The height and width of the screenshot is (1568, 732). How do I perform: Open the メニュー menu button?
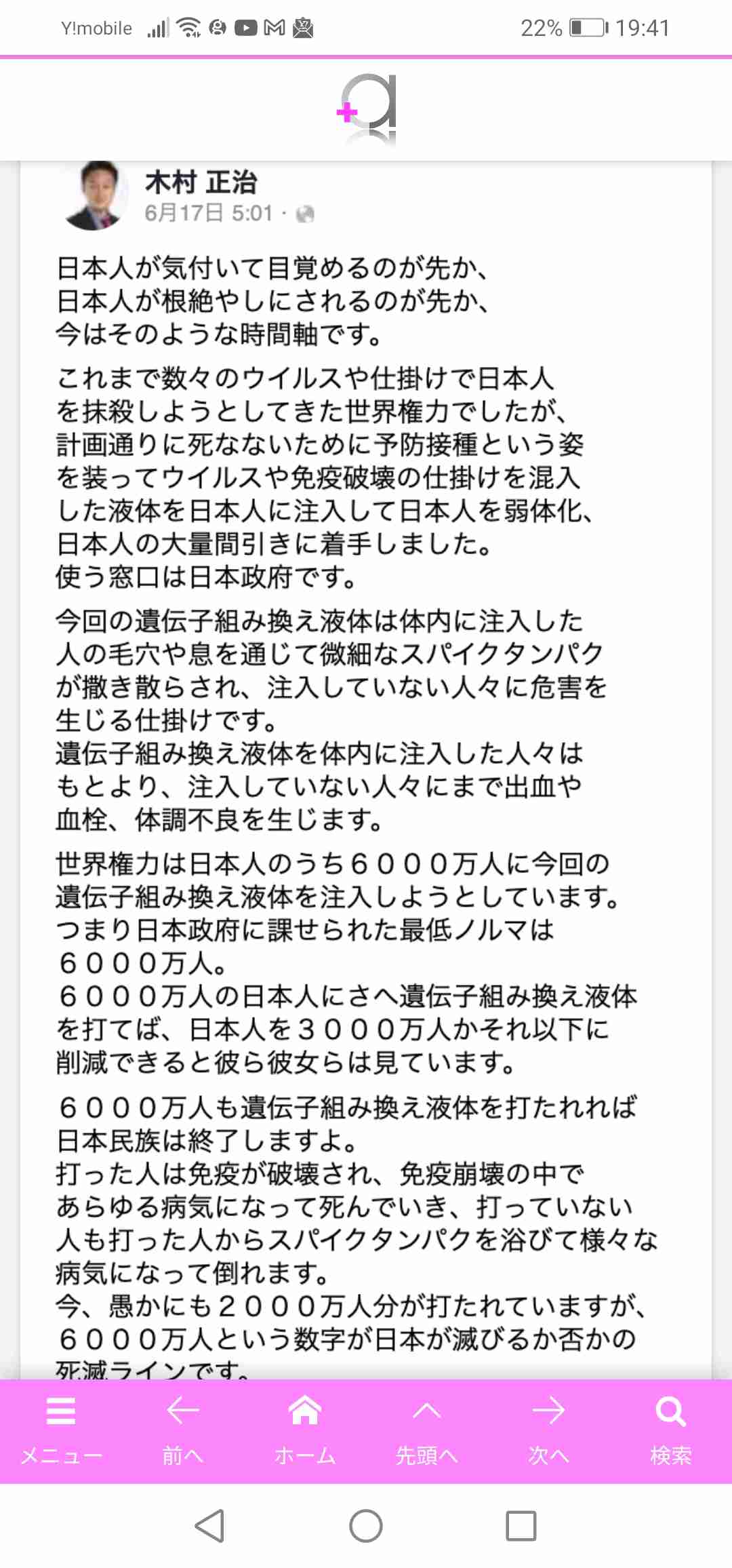click(x=61, y=1431)
